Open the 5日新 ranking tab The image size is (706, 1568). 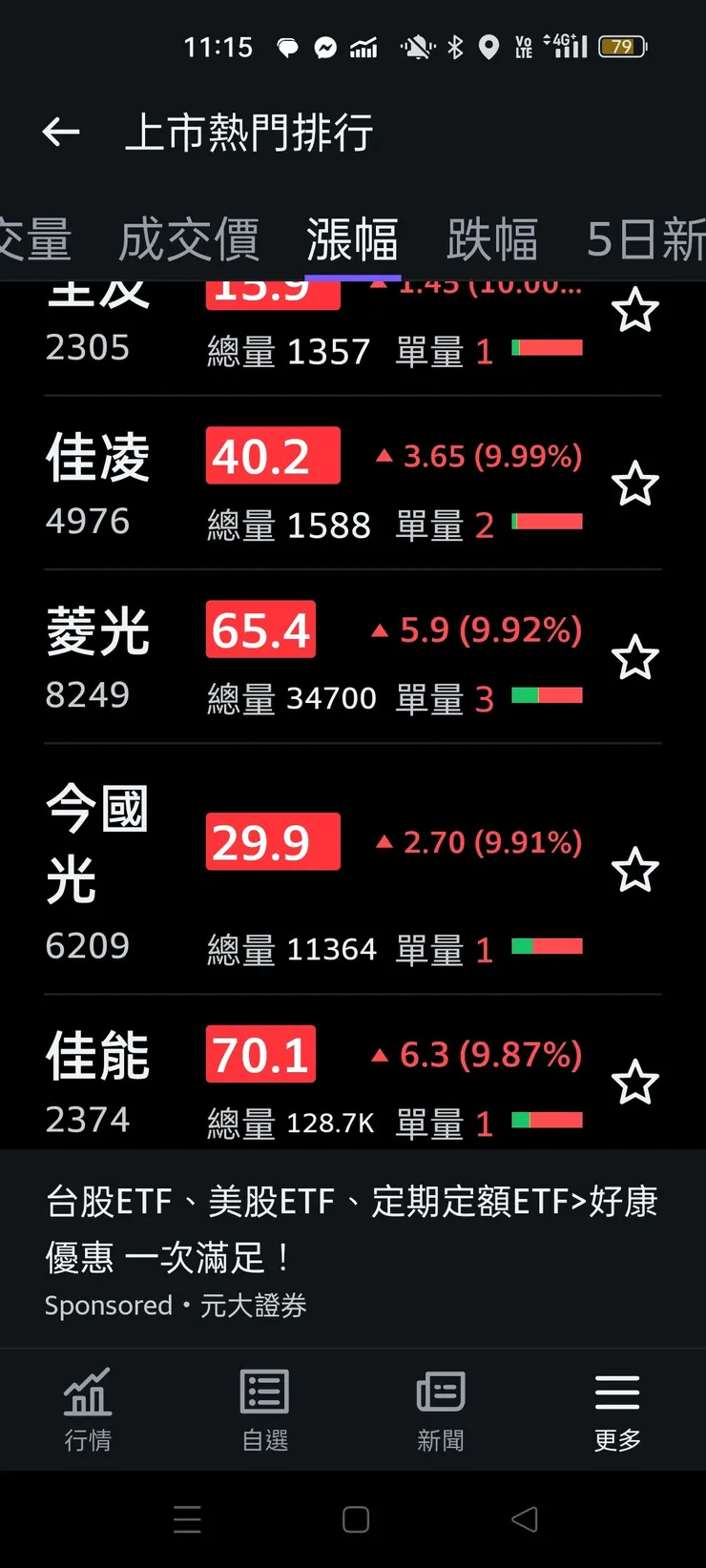click(x=646, y=238)
